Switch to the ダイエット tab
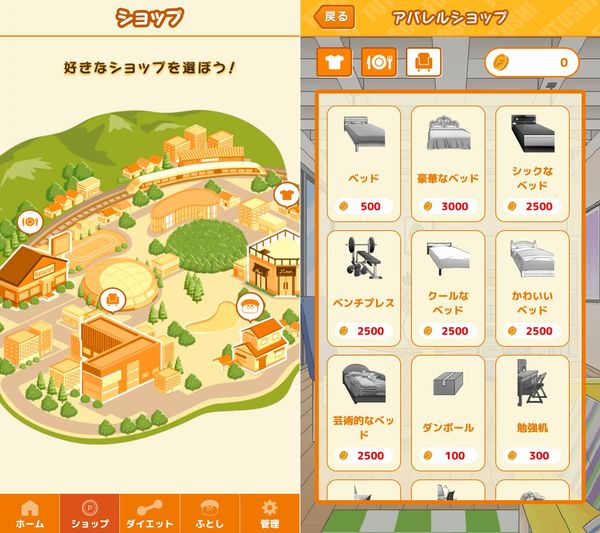The width and height of the screenshot is (600, 533). pyautogui.click(x=150, y=513)
